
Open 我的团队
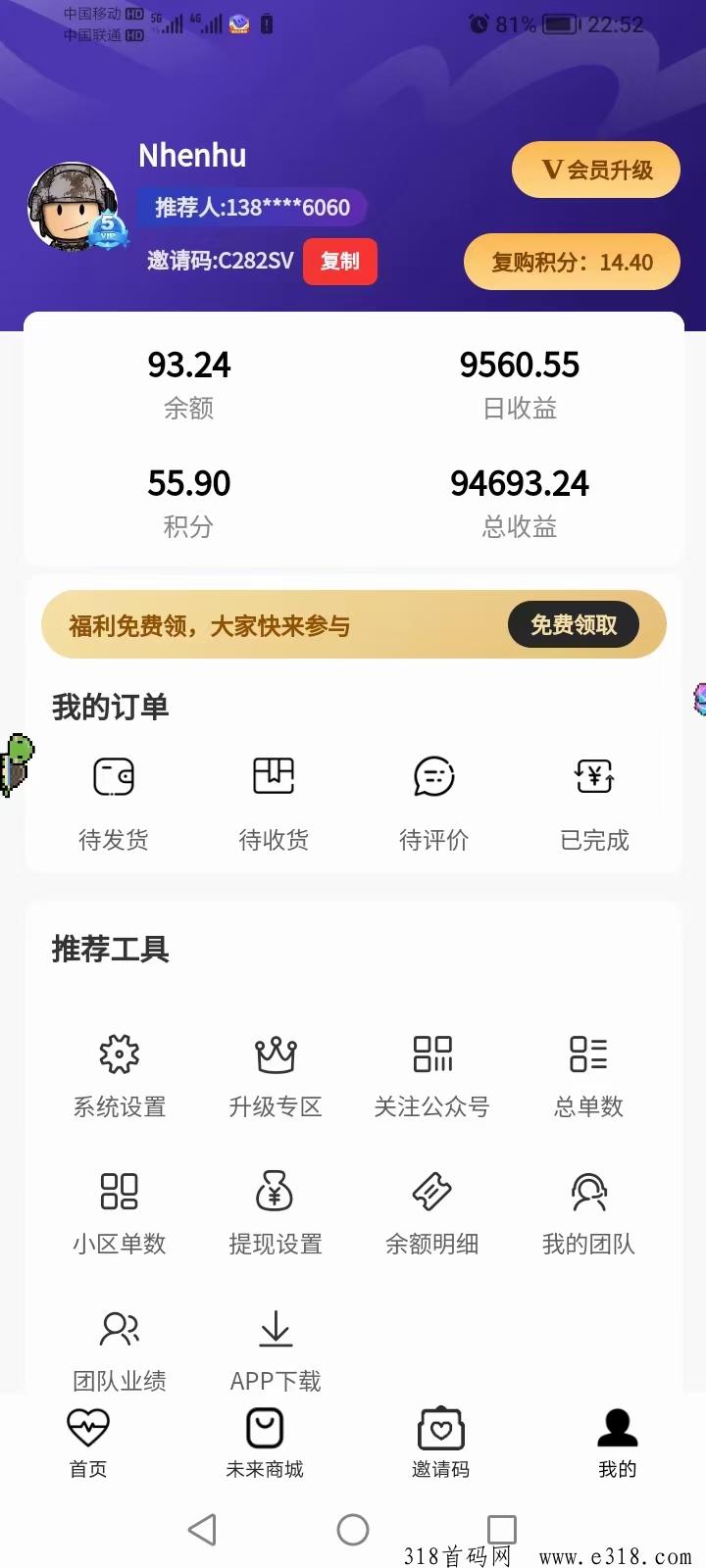click(588, 1212)
